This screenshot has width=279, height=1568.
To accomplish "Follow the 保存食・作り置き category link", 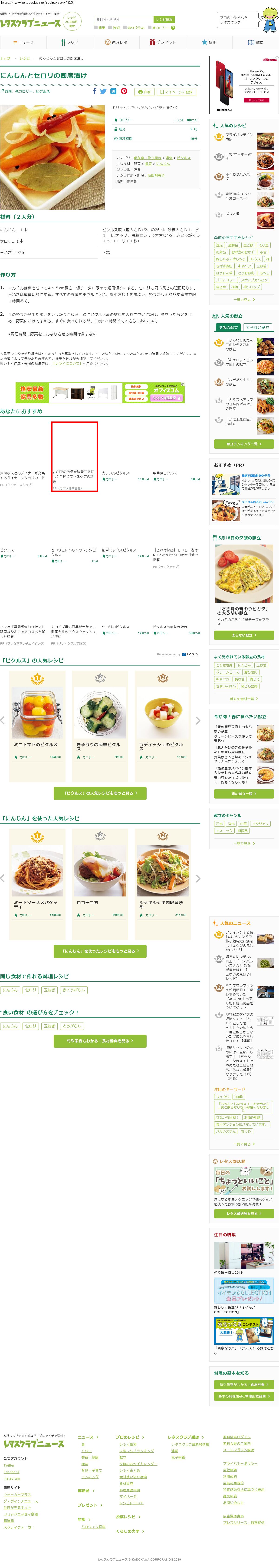I will (x=144, y=158).
